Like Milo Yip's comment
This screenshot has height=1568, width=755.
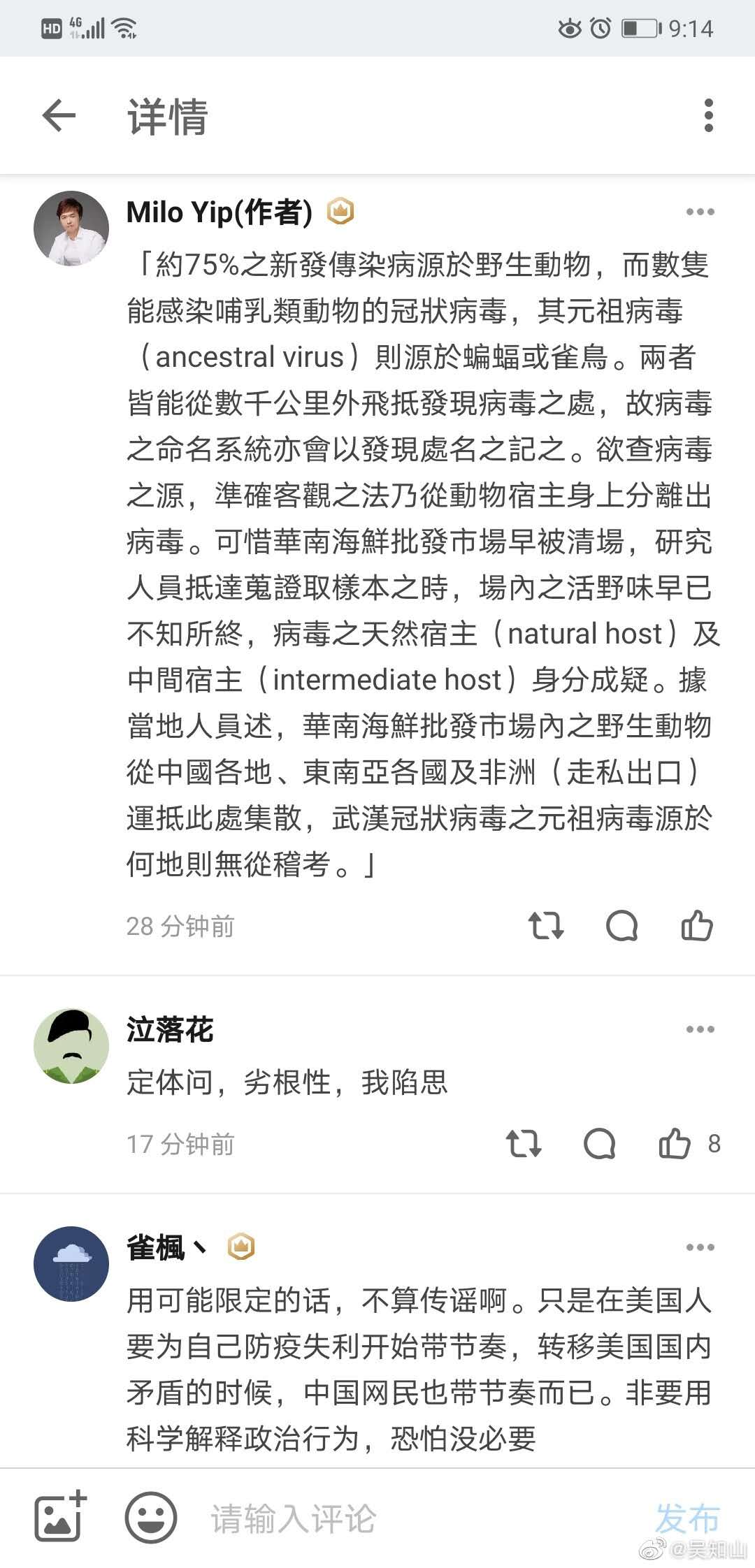click(x=697, y=926)
